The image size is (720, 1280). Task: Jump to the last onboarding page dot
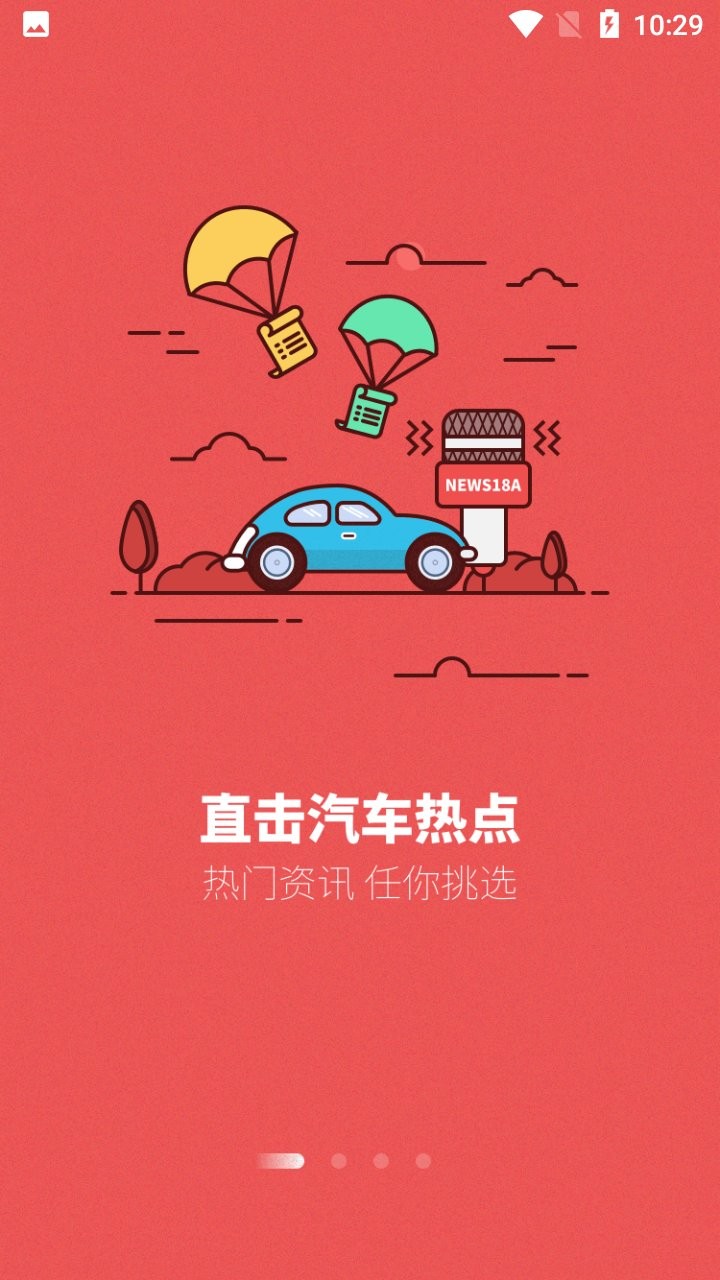[423, 1161]
